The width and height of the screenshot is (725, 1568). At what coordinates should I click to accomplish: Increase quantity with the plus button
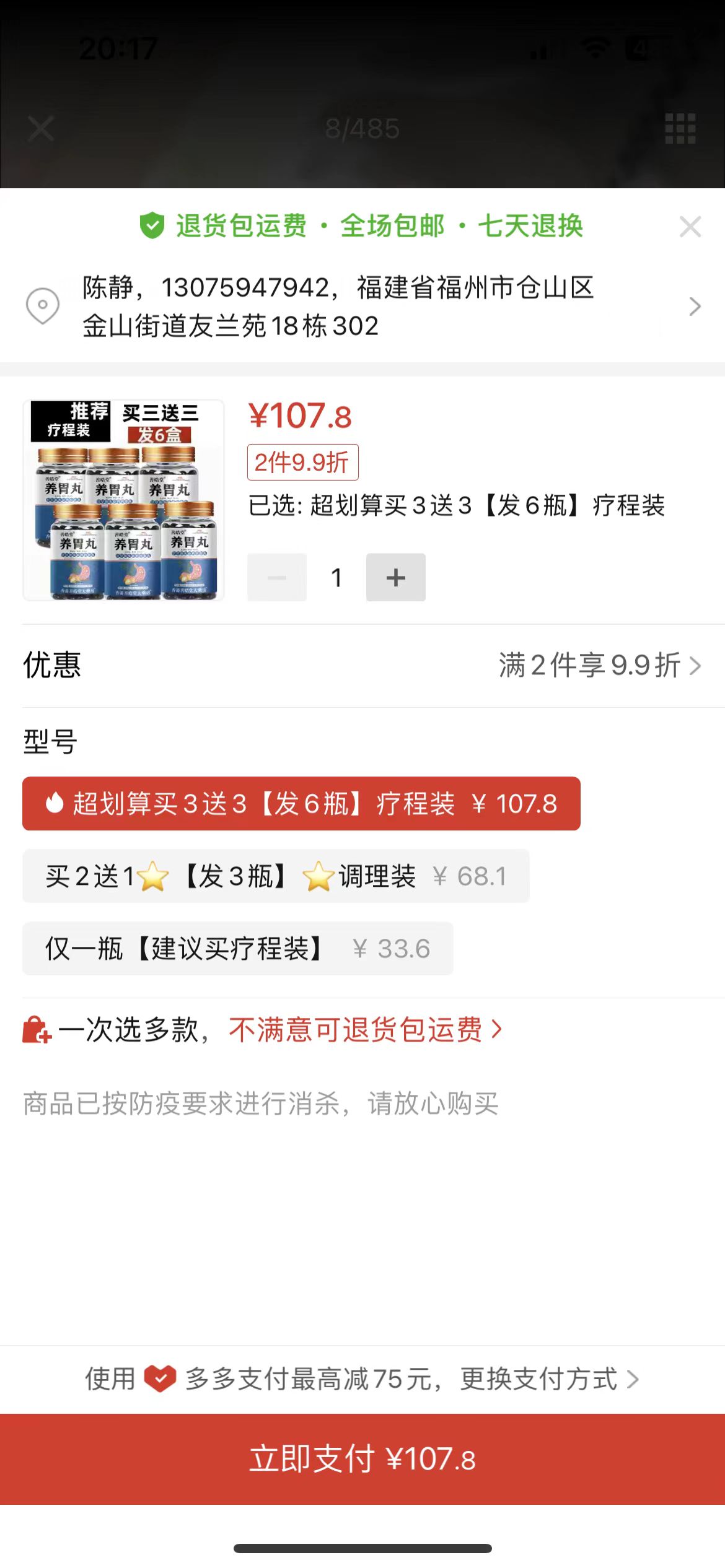coord(395,577)
